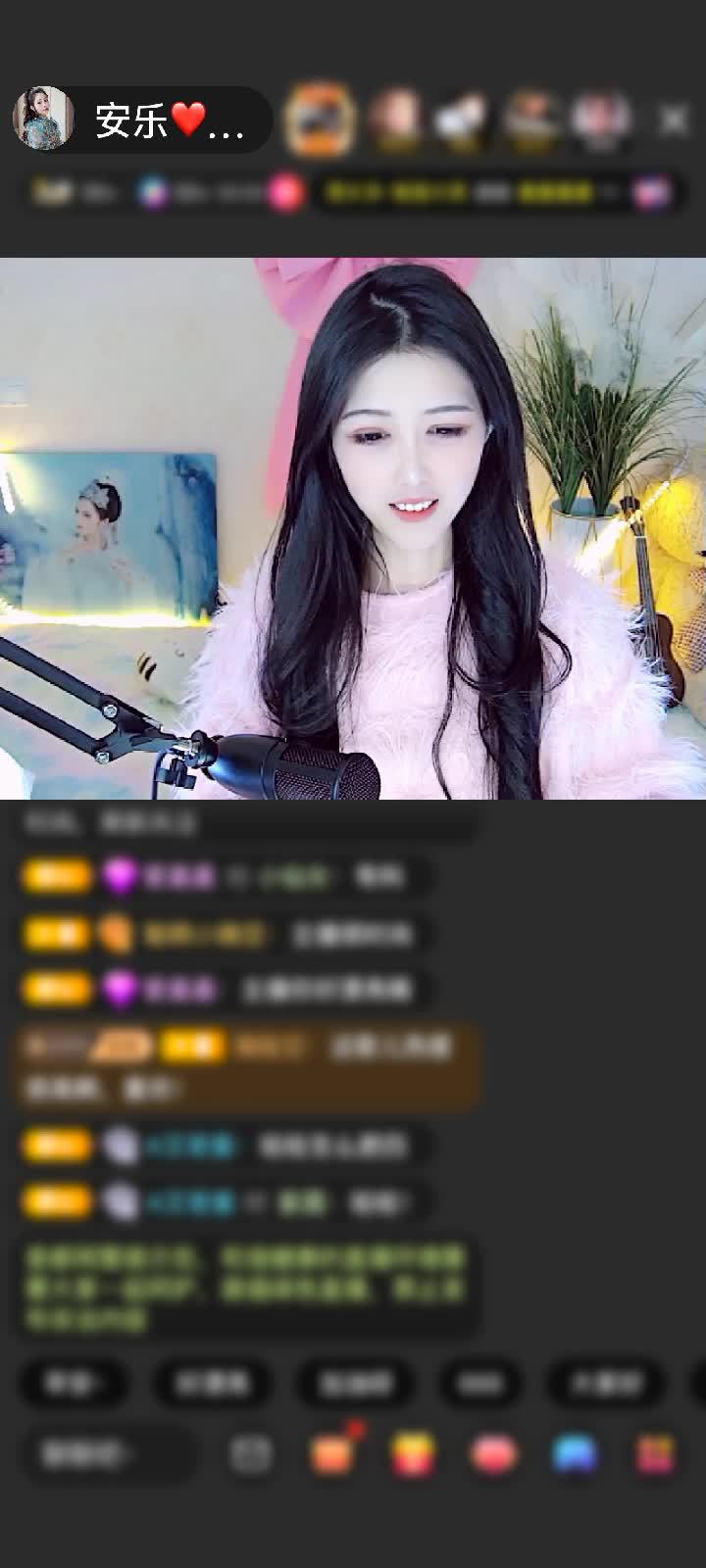Screen dimensions: 706x1568
Task: Open the gift box with red dot
Action: 333,1454
